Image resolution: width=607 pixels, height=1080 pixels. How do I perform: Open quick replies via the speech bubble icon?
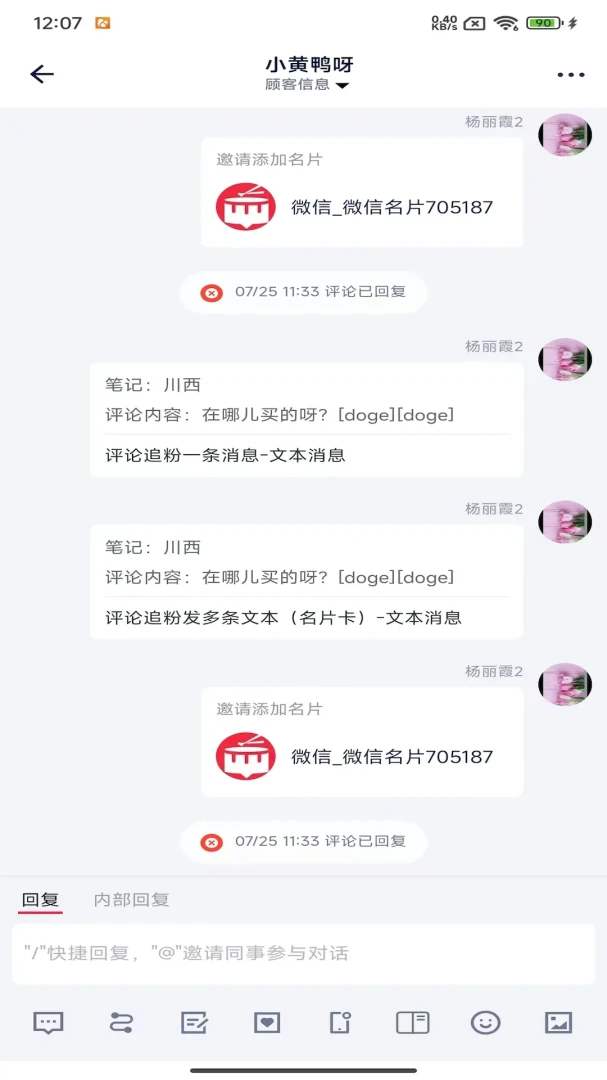click(x=48, y=1023)
